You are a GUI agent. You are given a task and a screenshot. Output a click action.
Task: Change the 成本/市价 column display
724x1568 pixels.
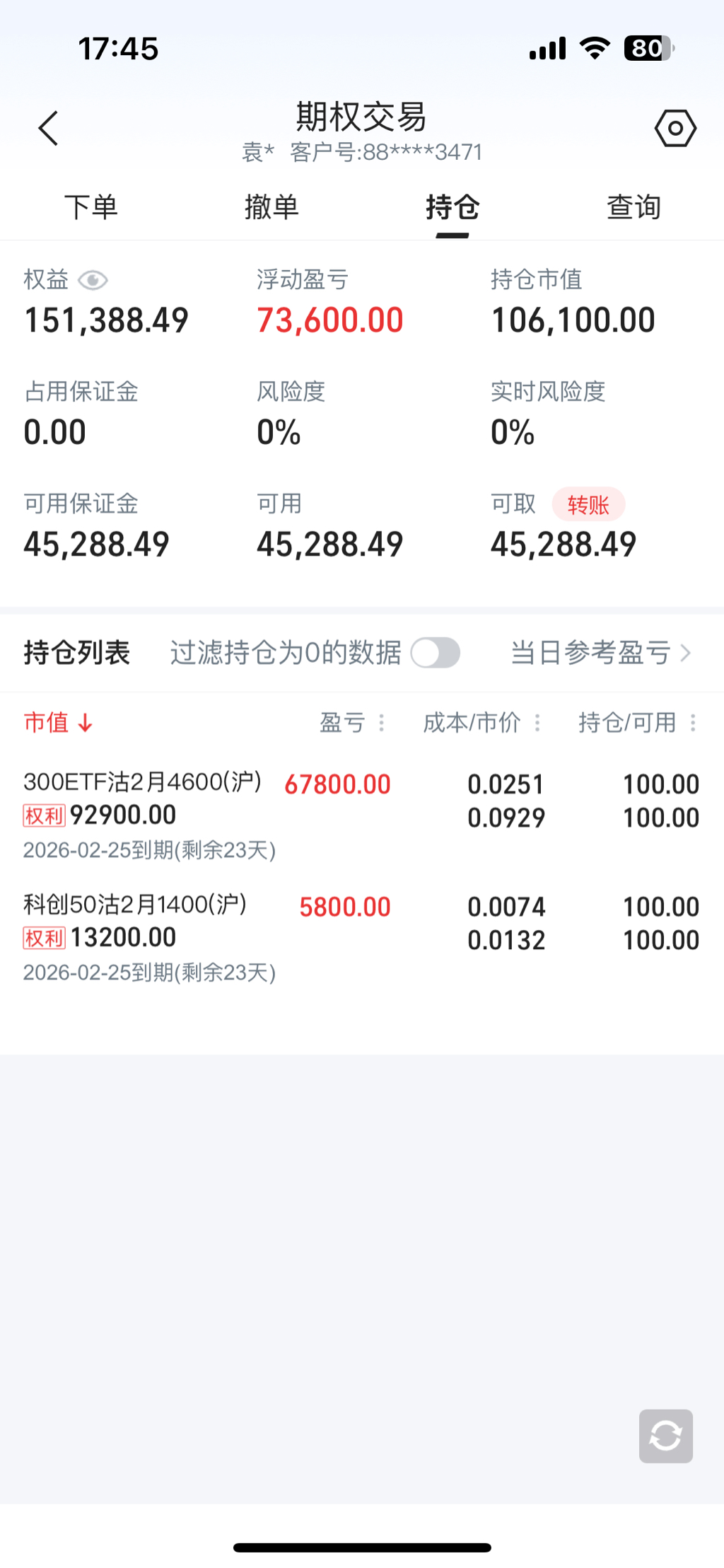(x=537, y=723)
